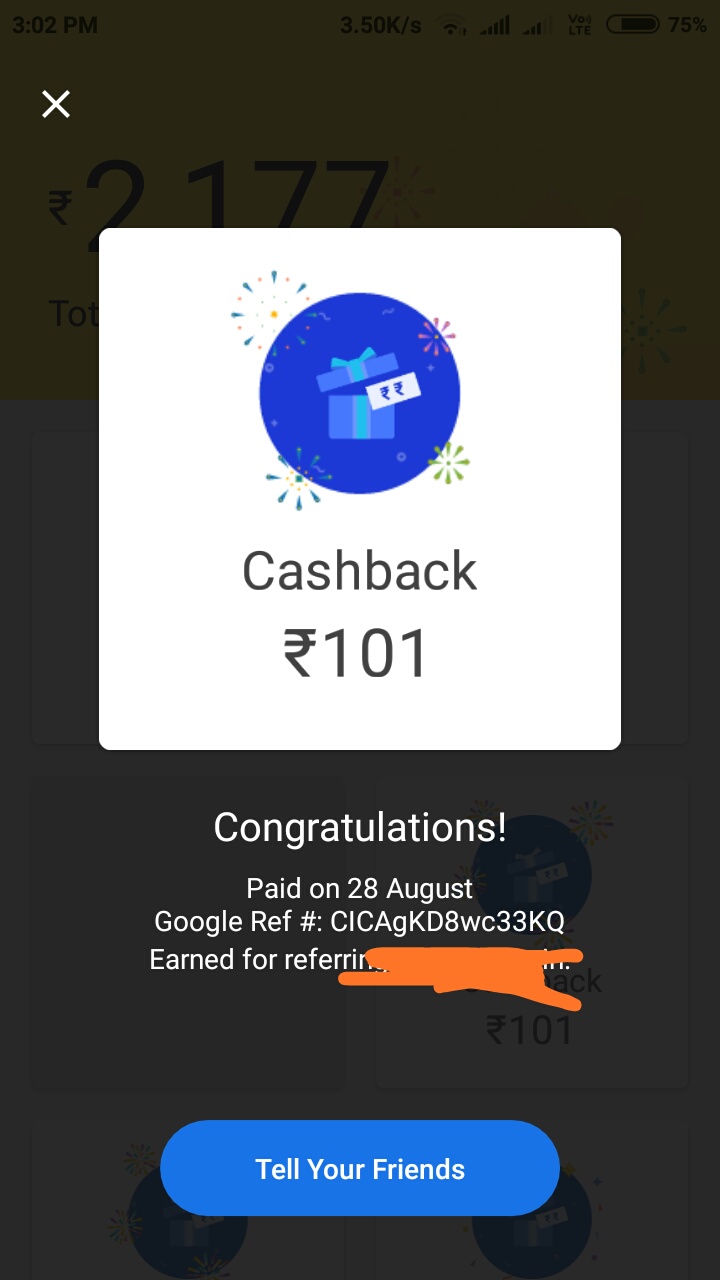Screen dimensions: 720x1280
Task: Tap the mobile signal strength icon
Action: point(496,24)
